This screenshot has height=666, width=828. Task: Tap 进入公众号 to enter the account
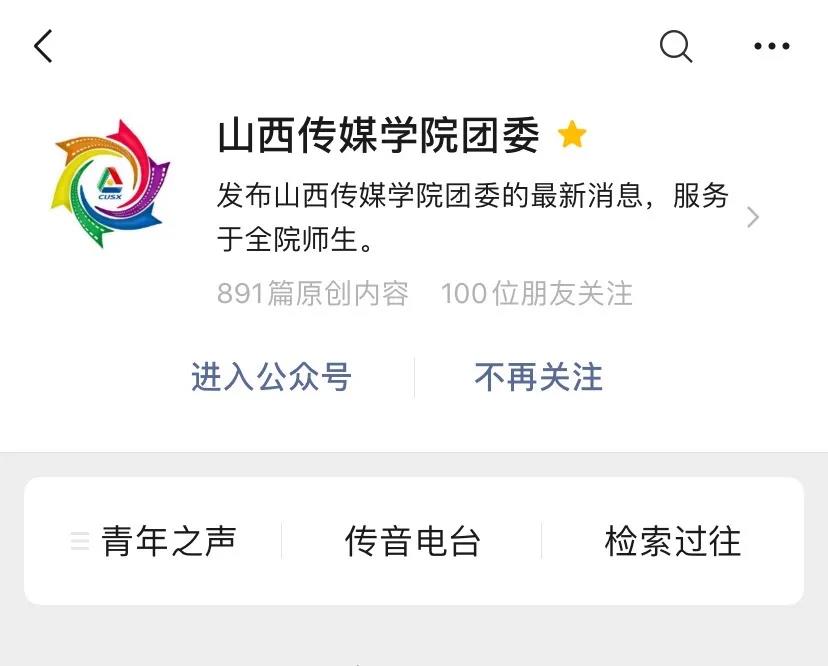[271, 377]
